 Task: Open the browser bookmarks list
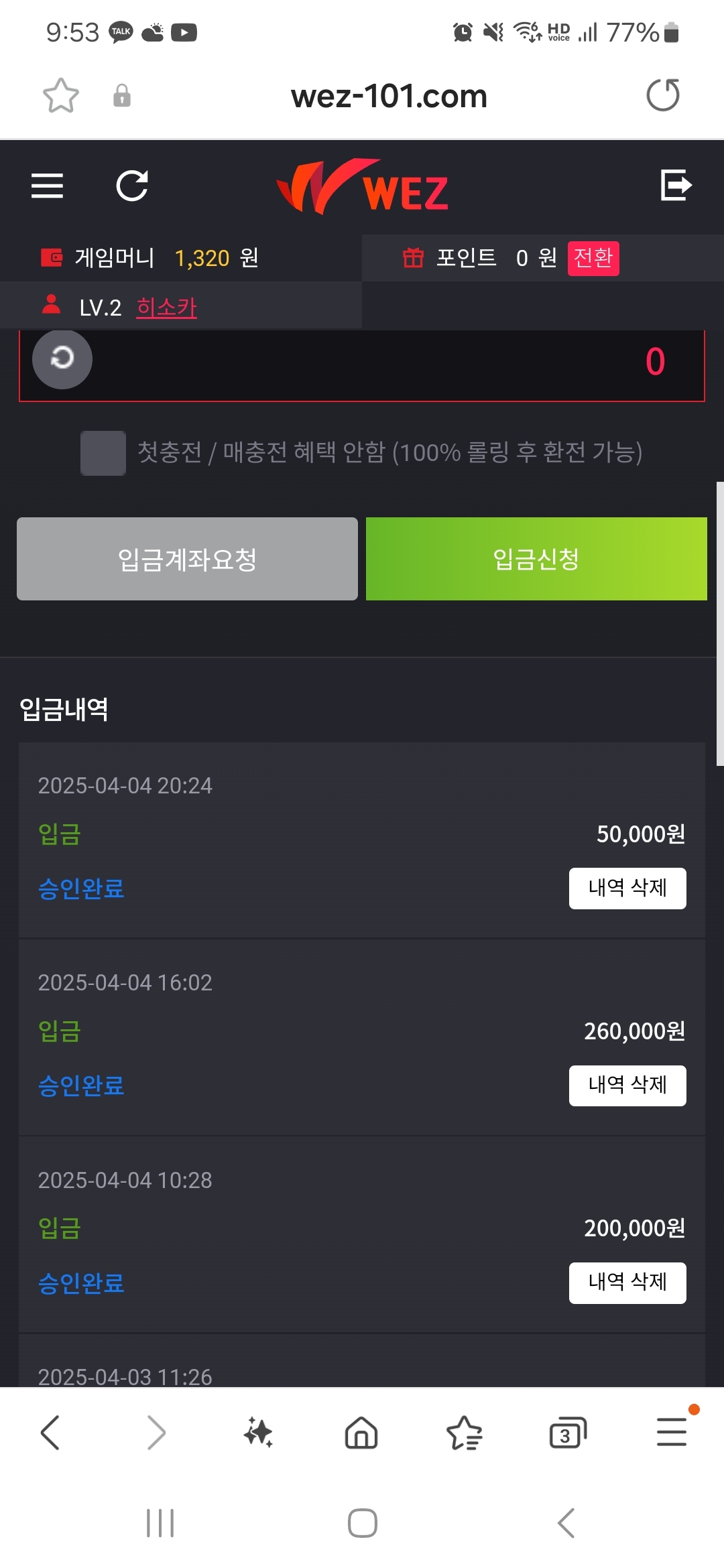point(465,1433)
